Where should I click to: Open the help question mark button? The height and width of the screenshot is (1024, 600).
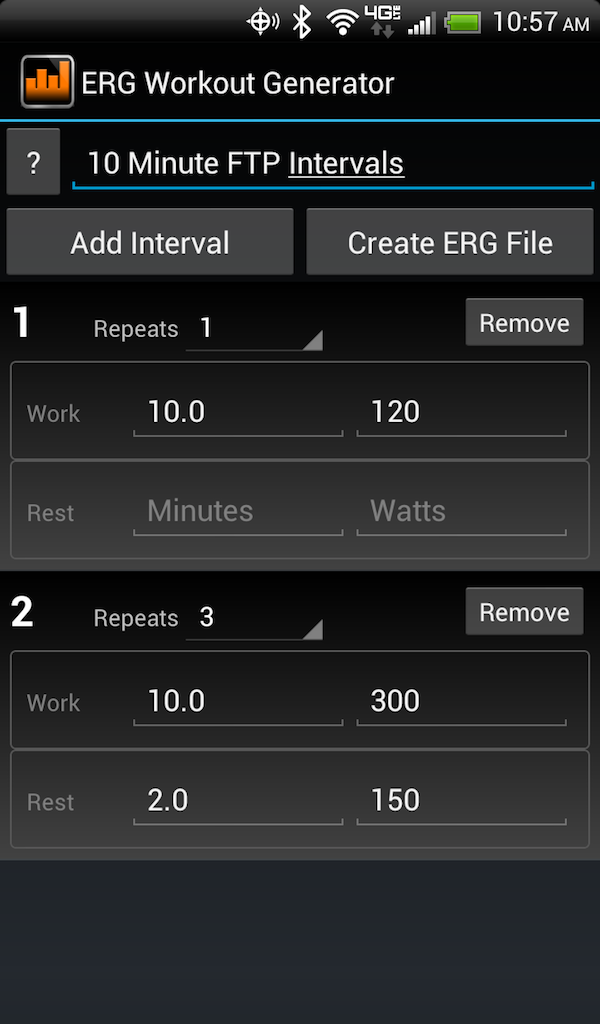33,162
